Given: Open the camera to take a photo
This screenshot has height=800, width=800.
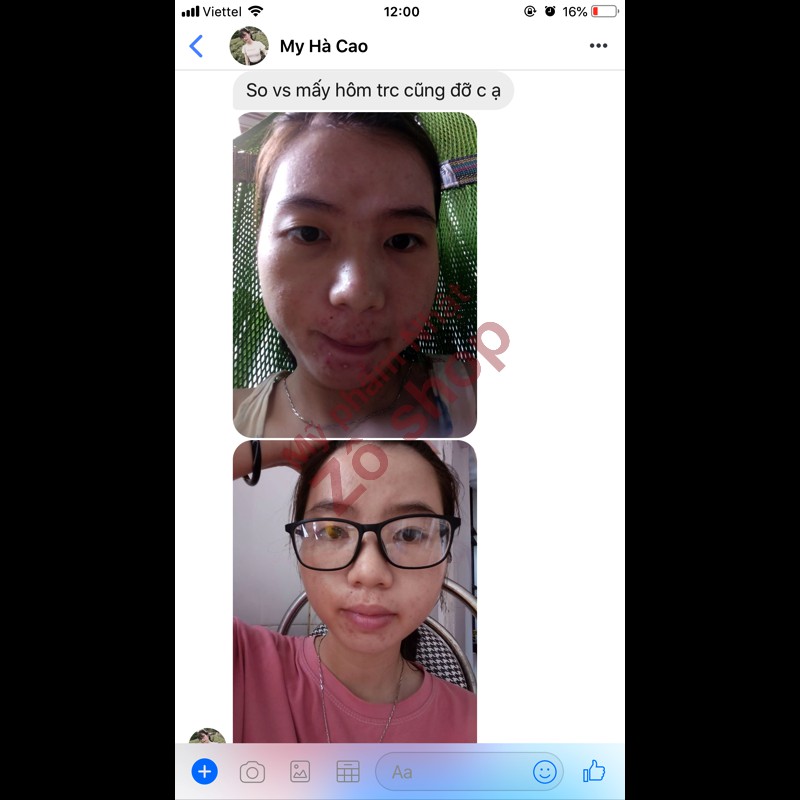Looking at the screenshot, I should click(252, 772).
